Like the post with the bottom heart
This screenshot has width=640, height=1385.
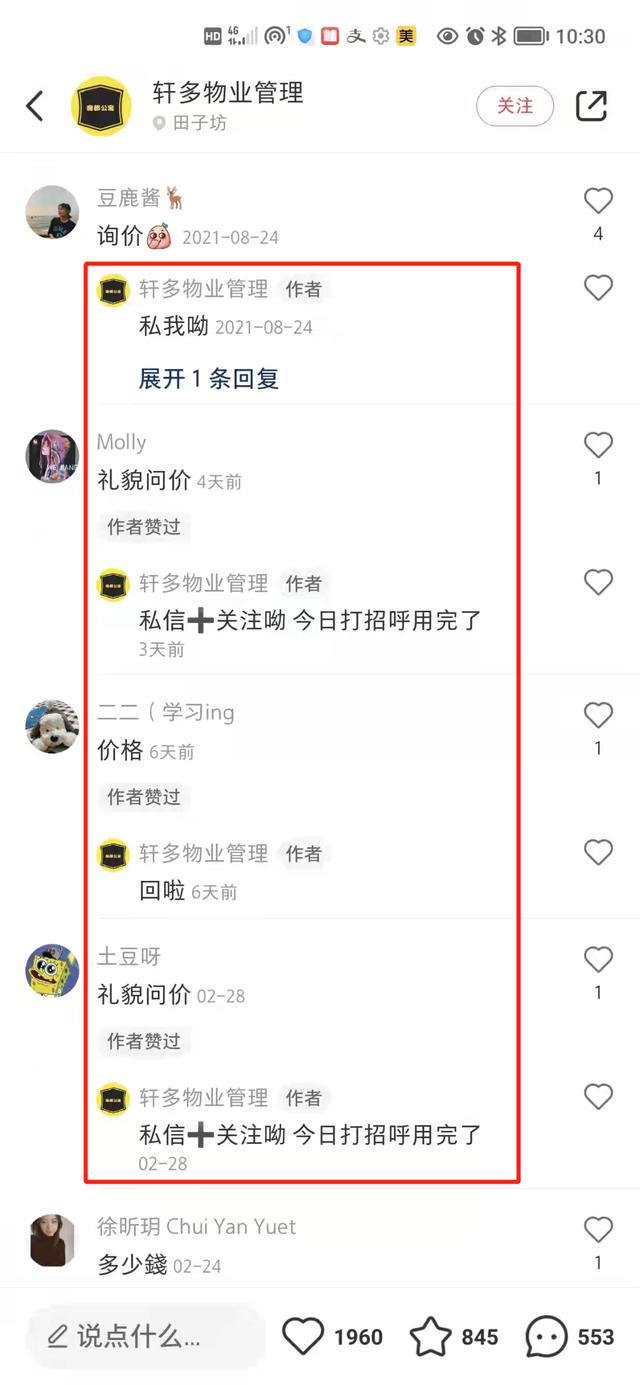(303, 1337)
